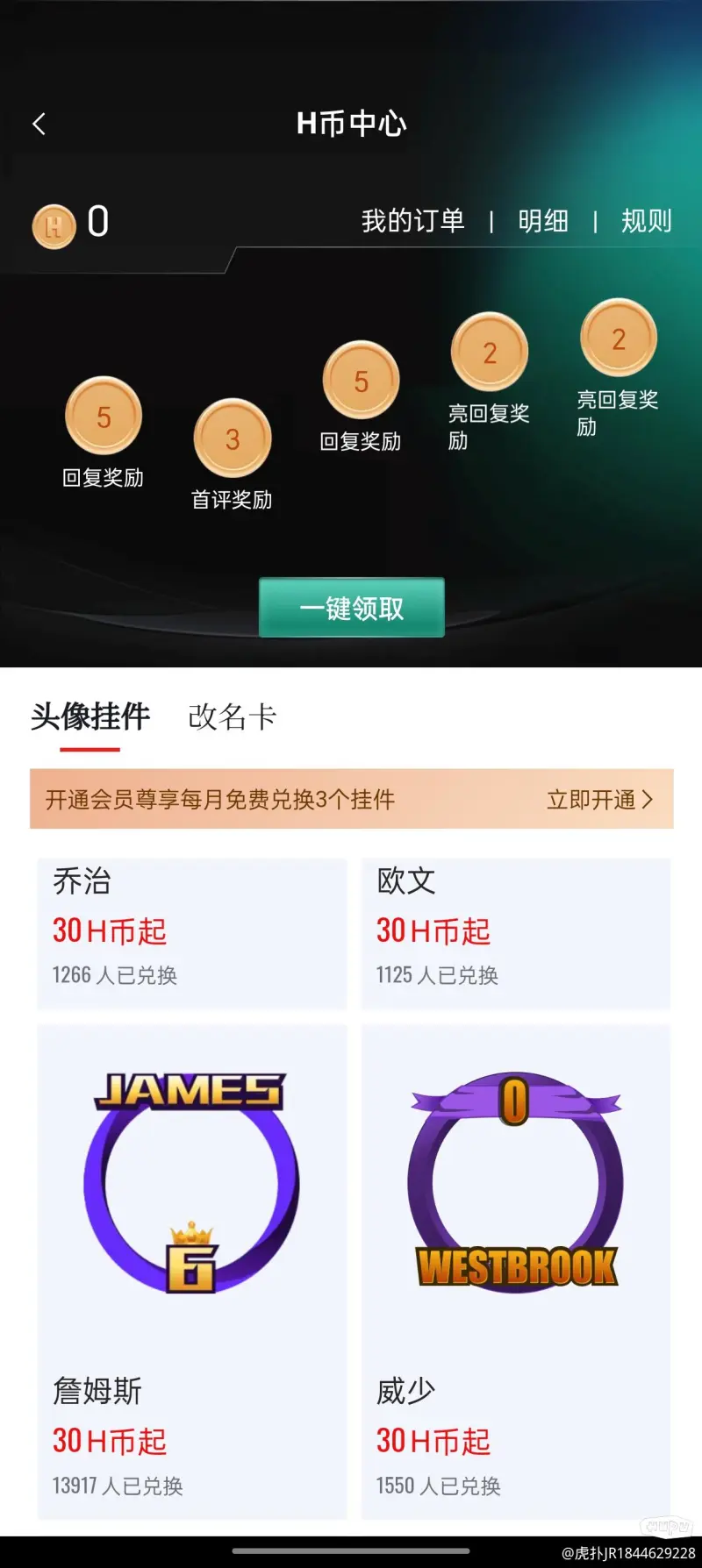This screenshot has width=702, height=1568.
Task: Open 规则 (rules)
Action: tap(646, 221)
